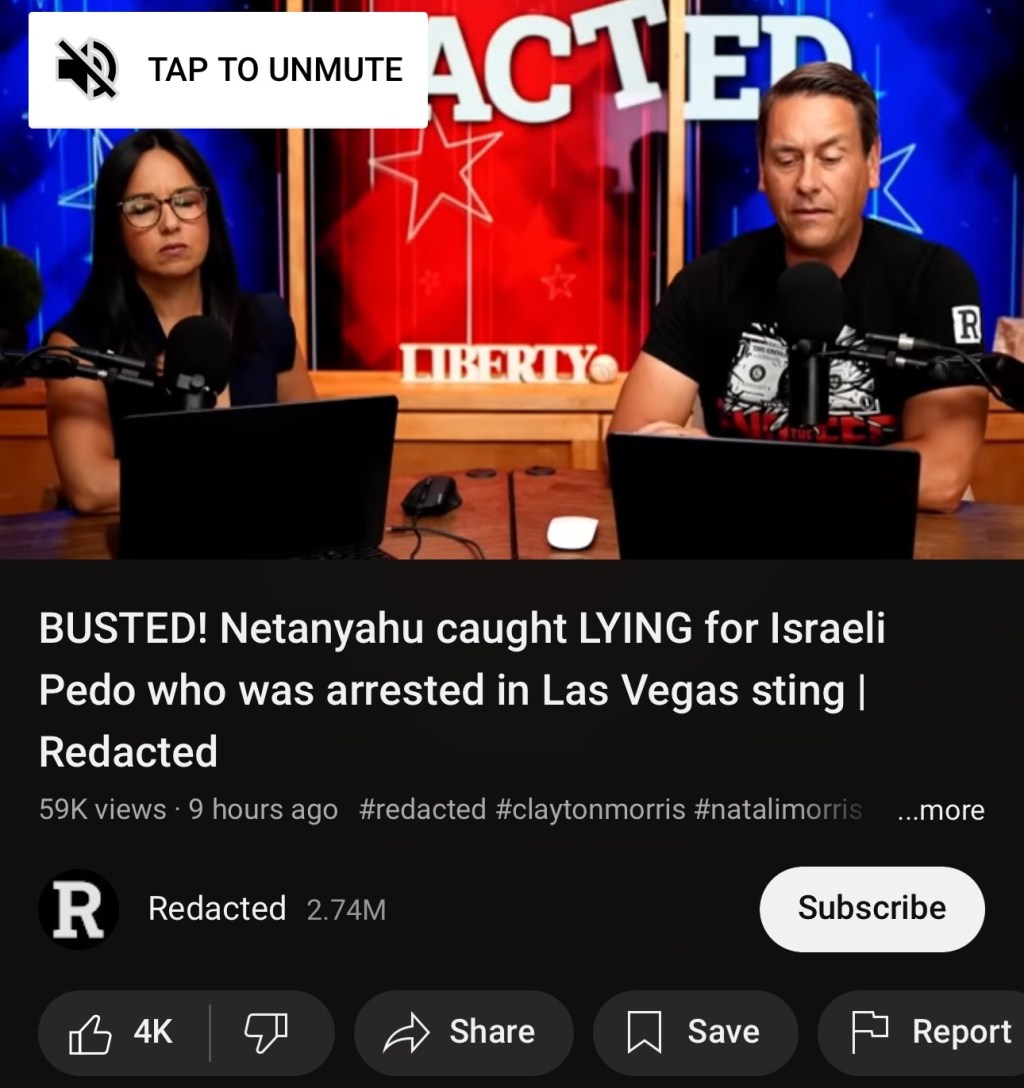Open the #redacted hashtag
This screenshot has height=1088, width=1024.
click(421, 810)
